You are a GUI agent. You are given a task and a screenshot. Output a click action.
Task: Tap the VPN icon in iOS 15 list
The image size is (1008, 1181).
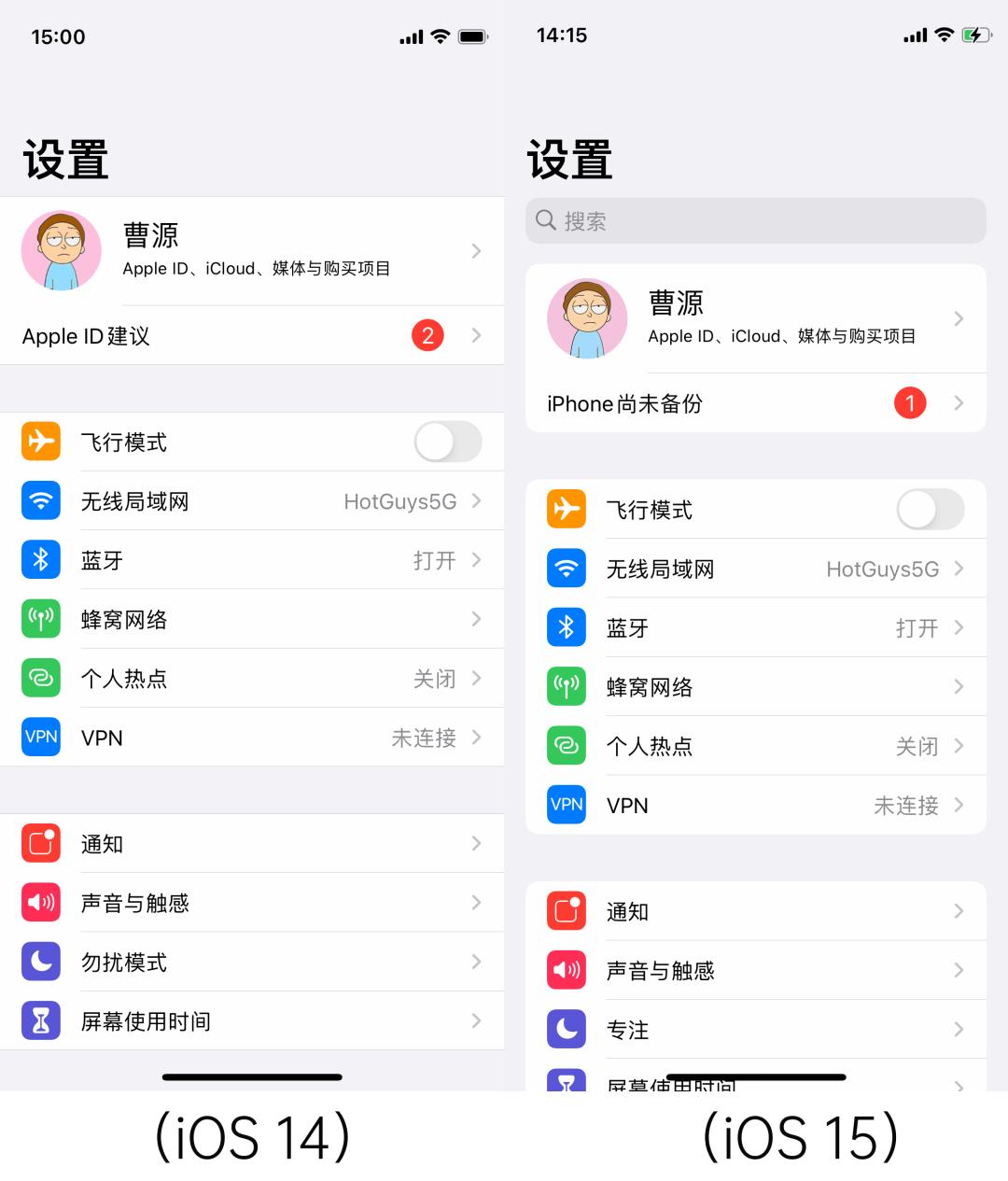[x=567, y=805]
